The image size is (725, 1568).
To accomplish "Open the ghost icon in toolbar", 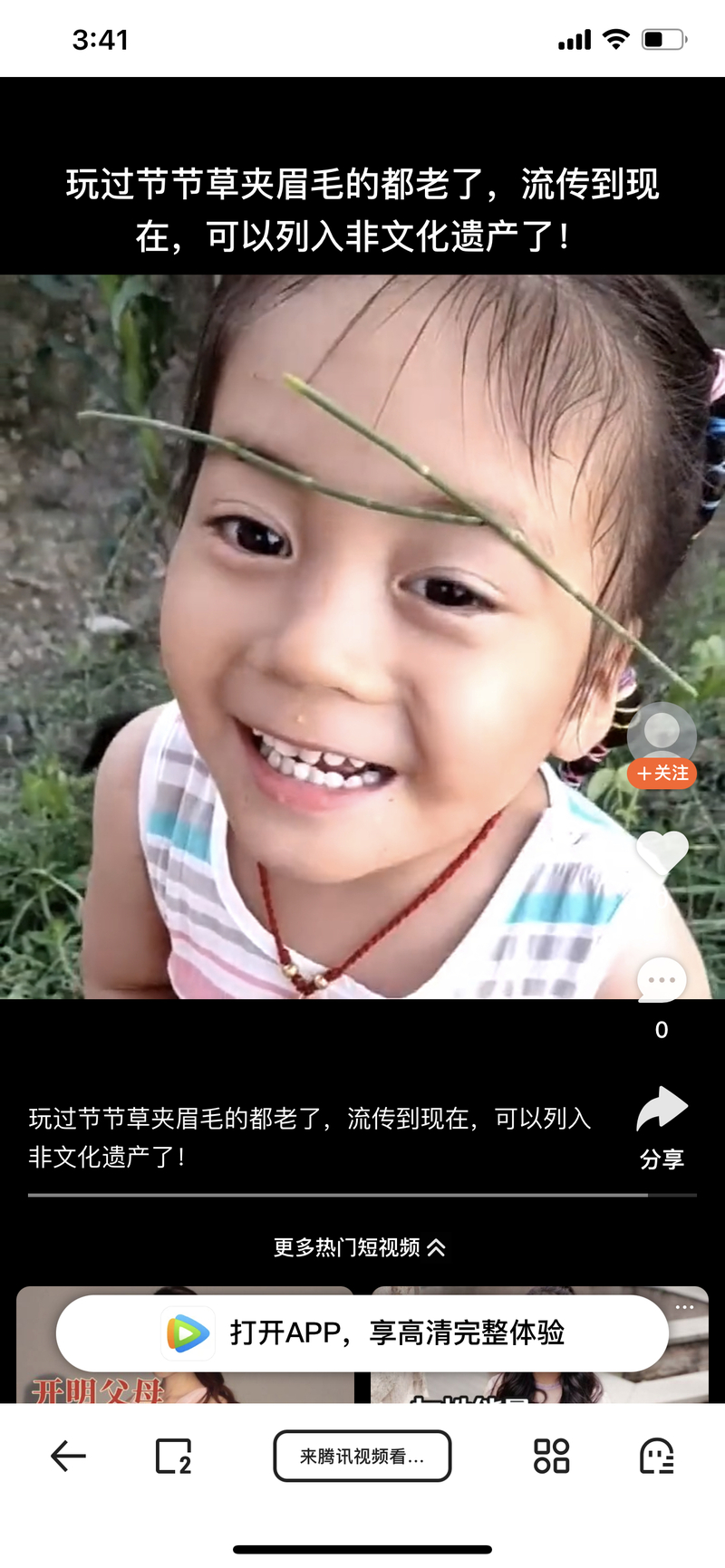I will [x=656, y=1457].
